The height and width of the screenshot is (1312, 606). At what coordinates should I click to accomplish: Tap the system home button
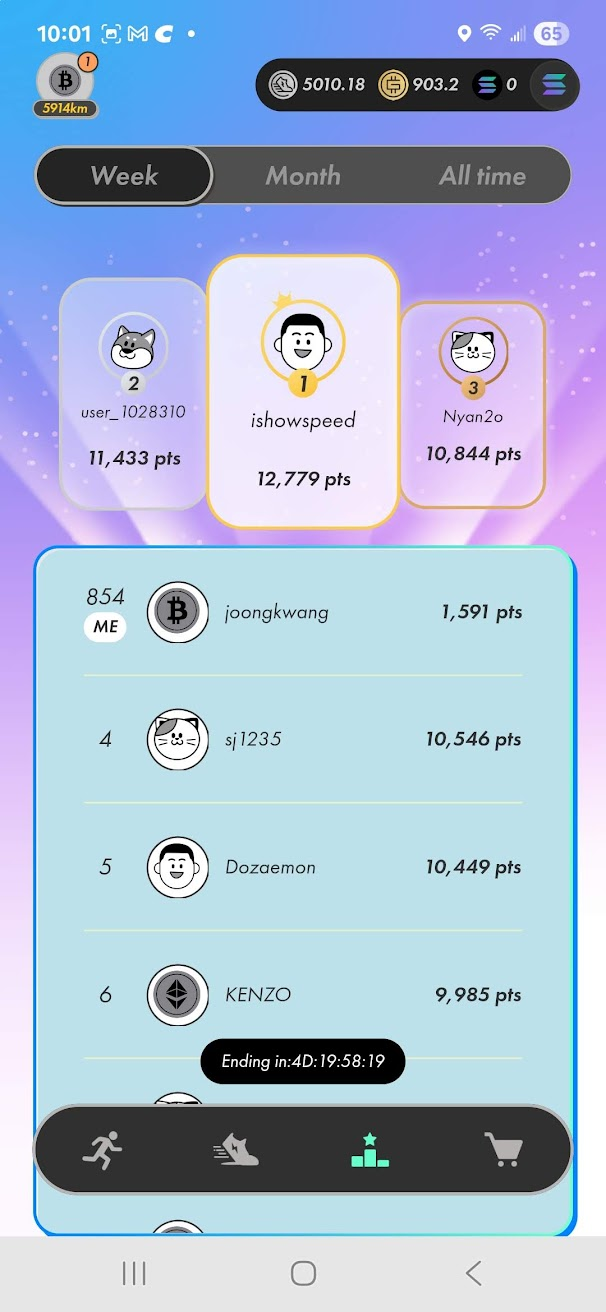303,1273
